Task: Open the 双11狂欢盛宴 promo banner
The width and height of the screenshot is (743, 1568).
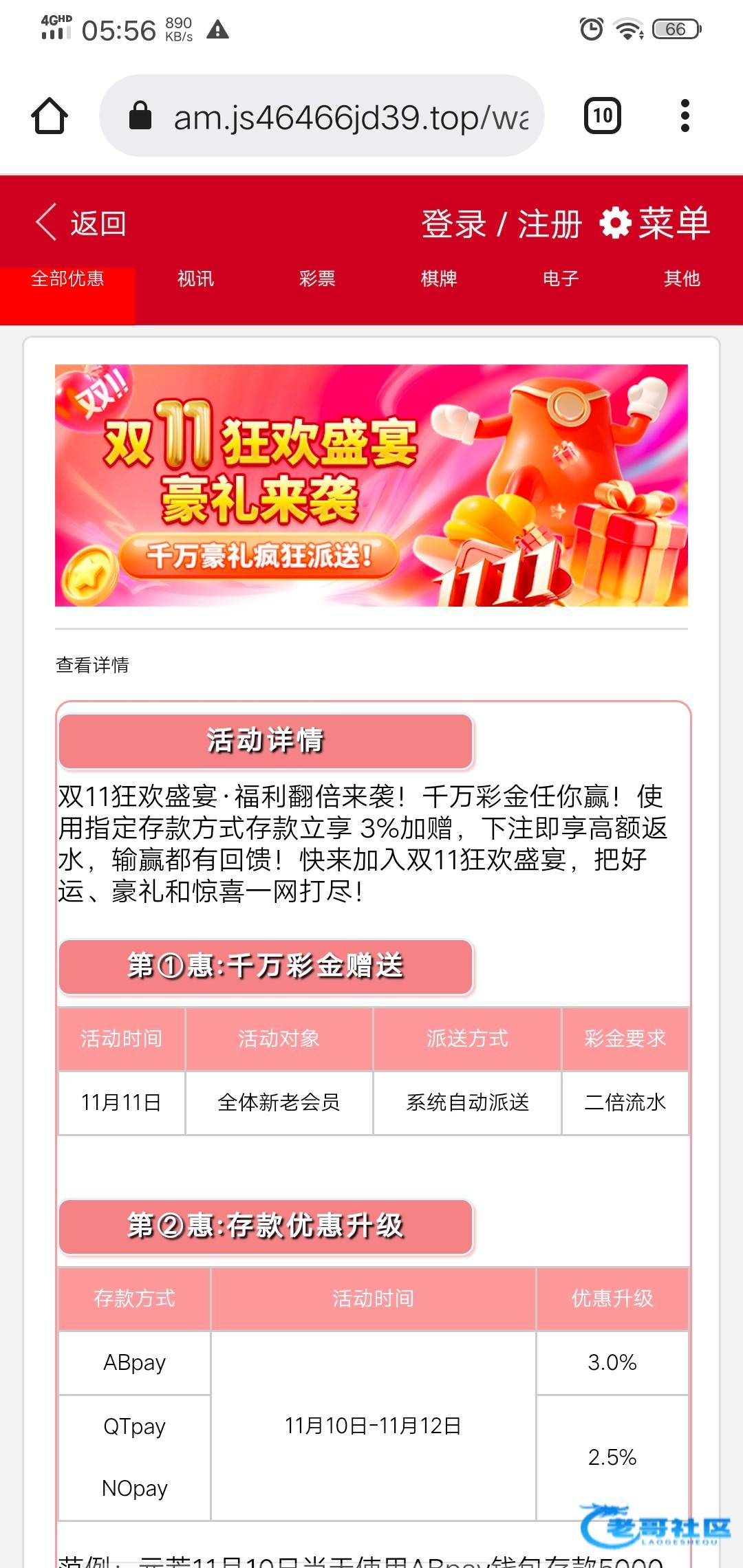Action: pos(371,486)
